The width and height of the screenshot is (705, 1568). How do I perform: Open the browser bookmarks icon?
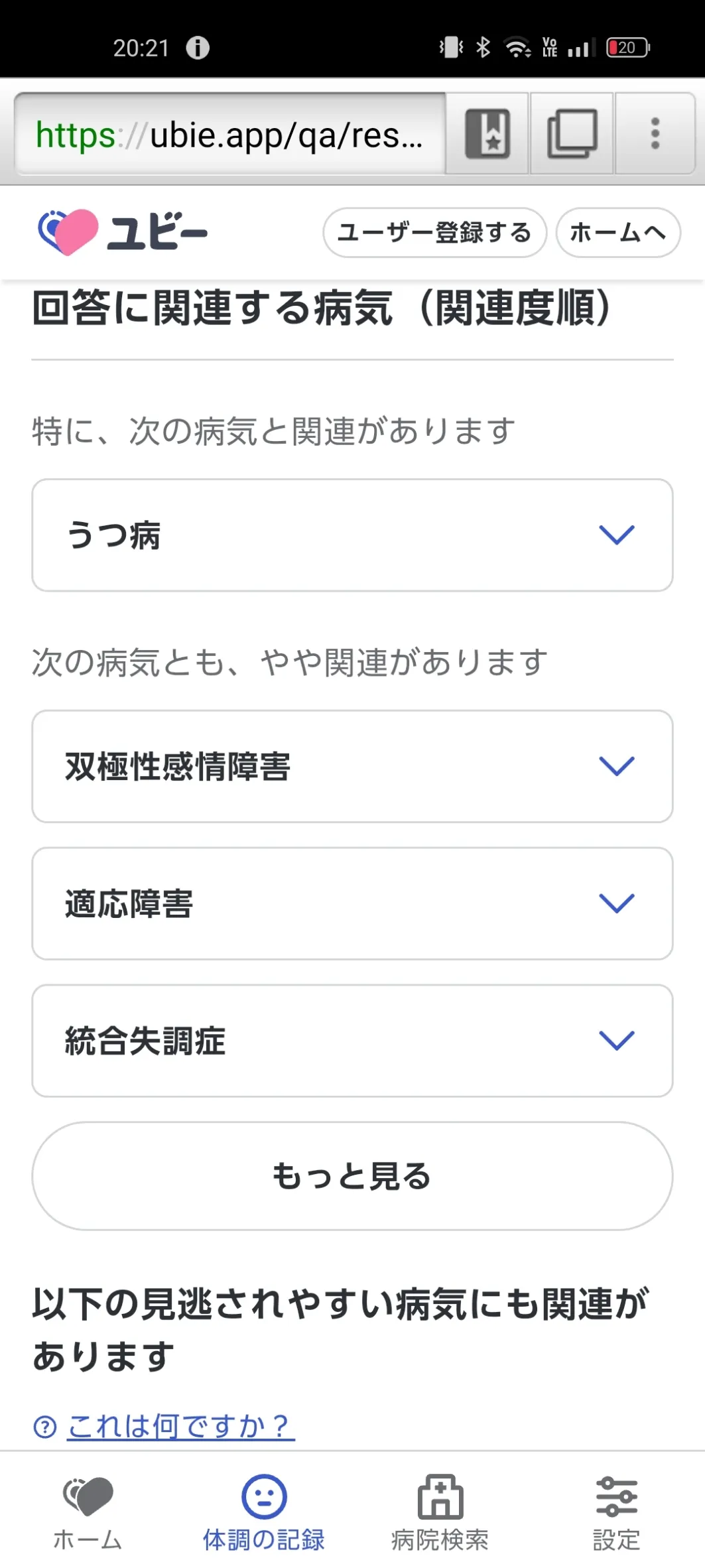[487, 134]
